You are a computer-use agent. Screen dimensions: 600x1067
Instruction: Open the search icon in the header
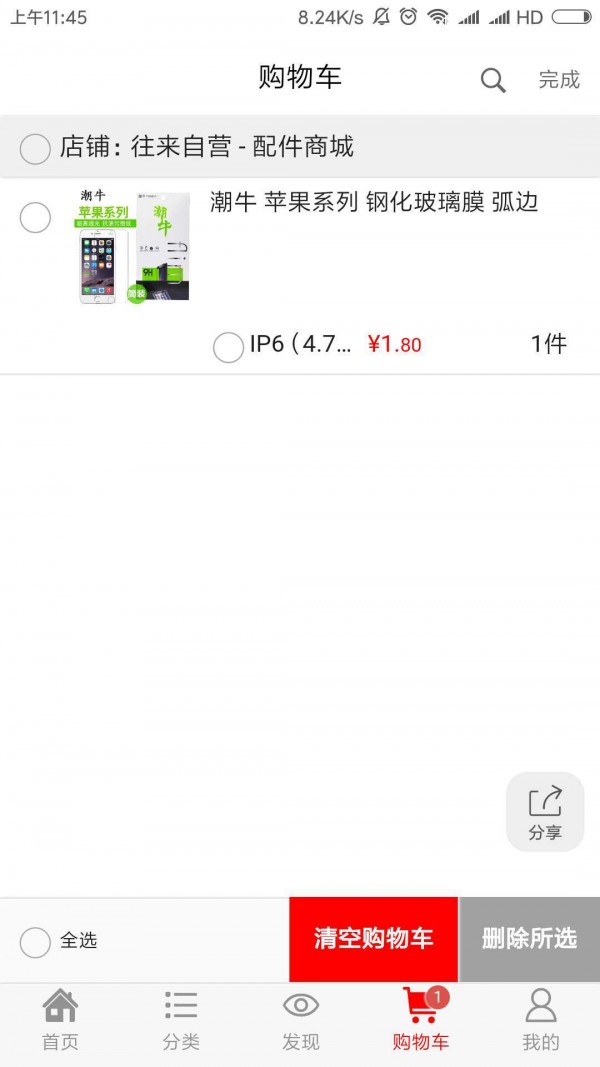[493, 80]
